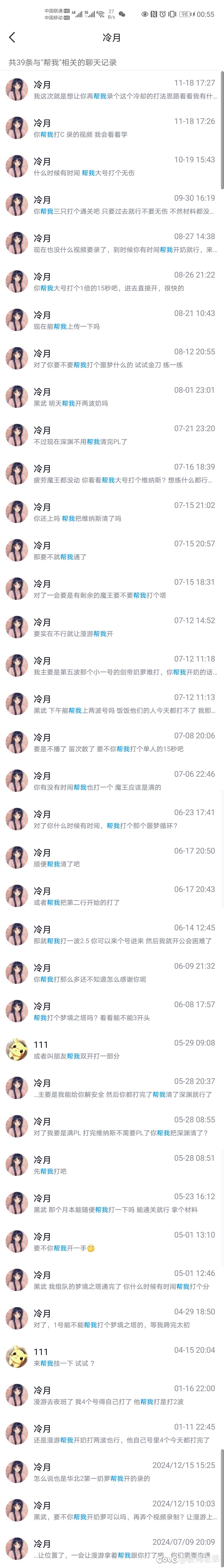Image resolution: width=224 pixels, height=1568 pixels.
Task: Open the 05-01 13:10 chat record
Action: (x=112, y=1240)
